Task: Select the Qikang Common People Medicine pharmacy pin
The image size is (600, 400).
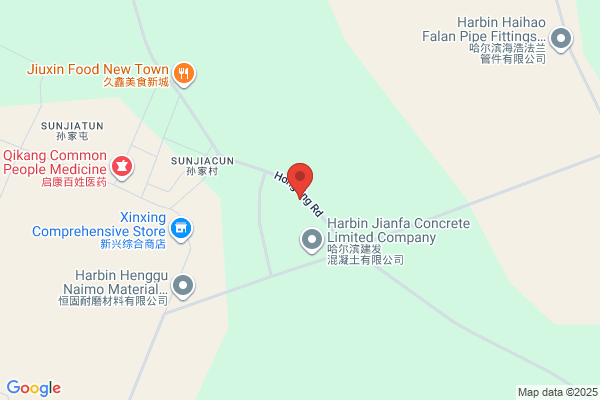Action: (122, 167)
